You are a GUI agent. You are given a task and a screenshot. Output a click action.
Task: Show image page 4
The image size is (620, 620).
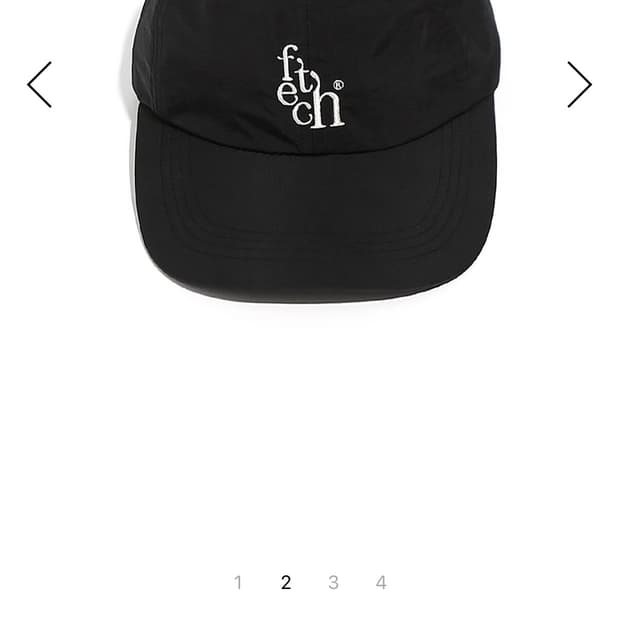(381, 582)
